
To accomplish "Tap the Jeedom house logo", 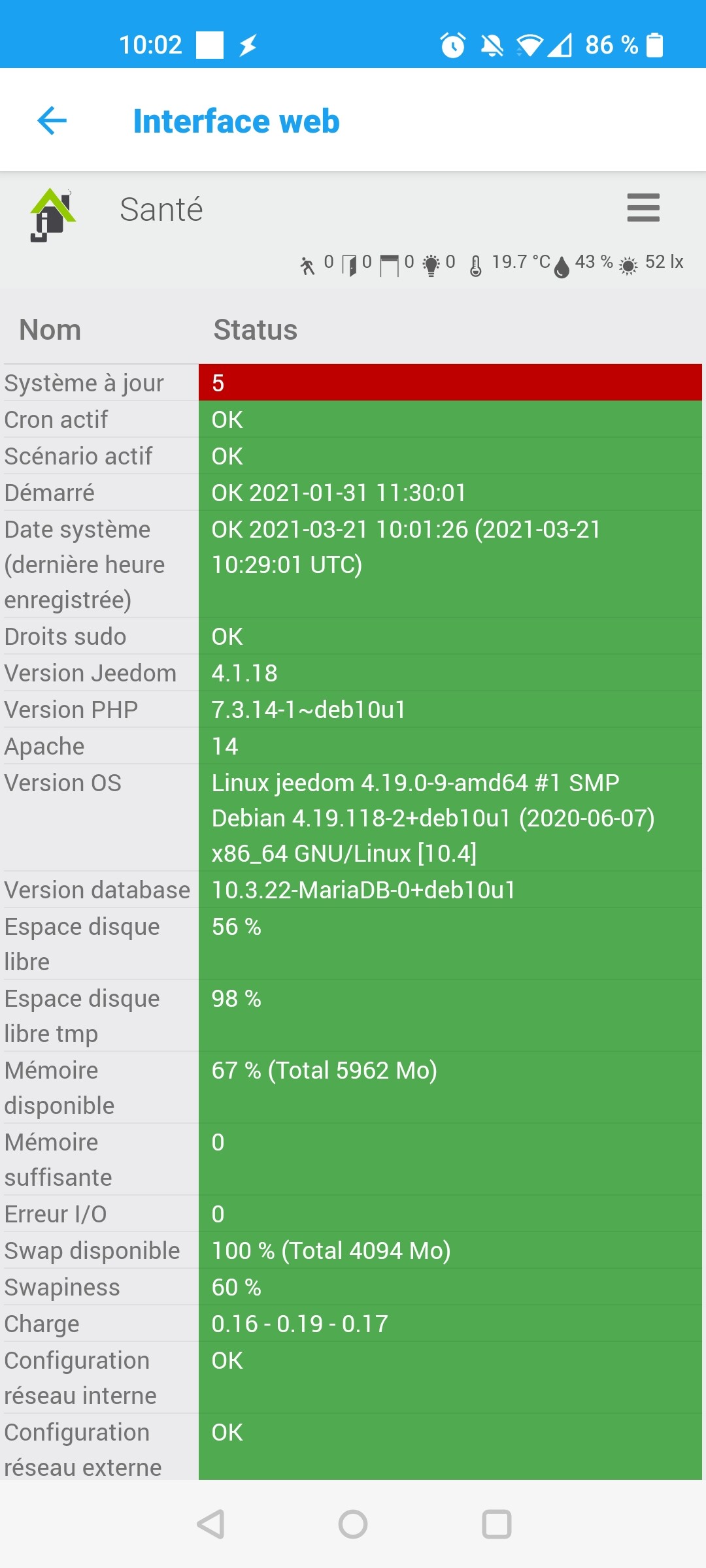I will [52, 214].
